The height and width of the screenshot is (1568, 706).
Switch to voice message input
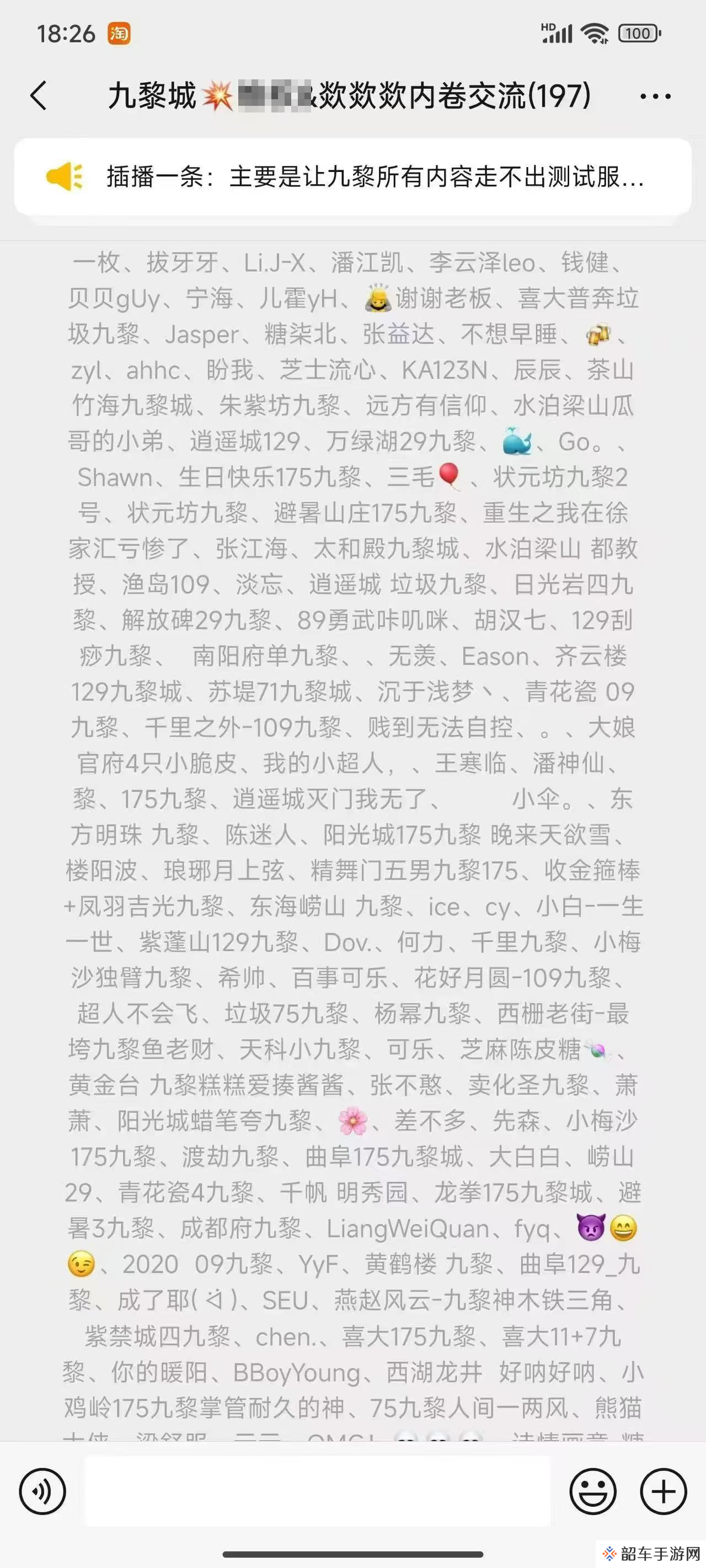click(x=42, y=1491)
